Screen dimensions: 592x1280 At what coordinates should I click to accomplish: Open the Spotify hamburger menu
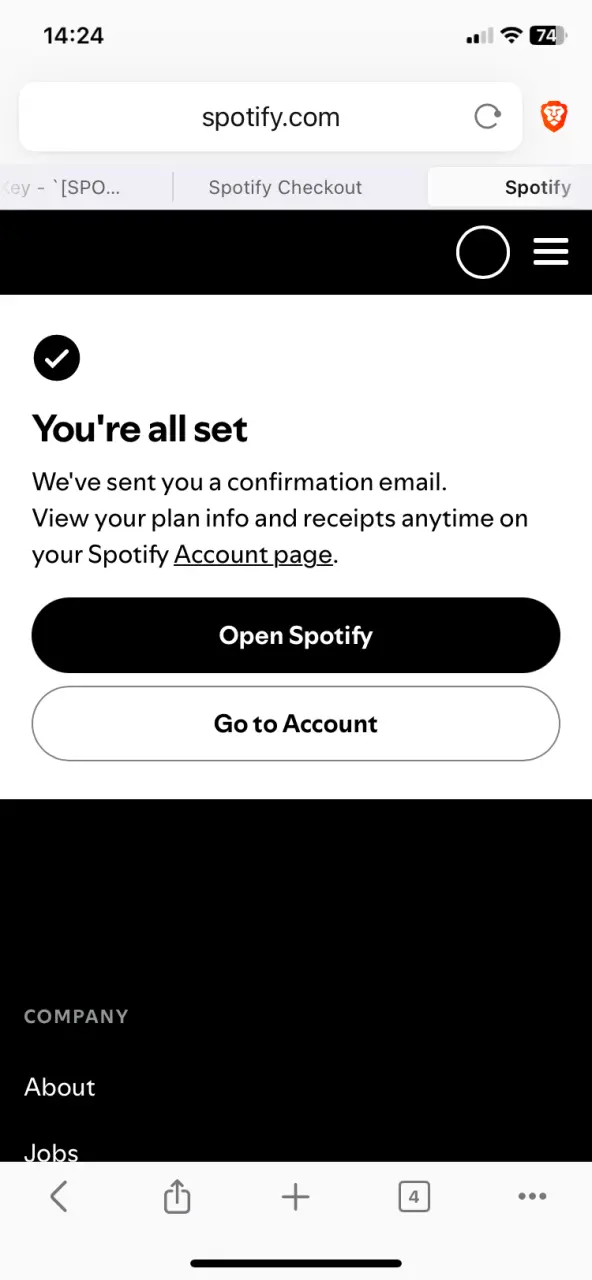coord(551,252)
